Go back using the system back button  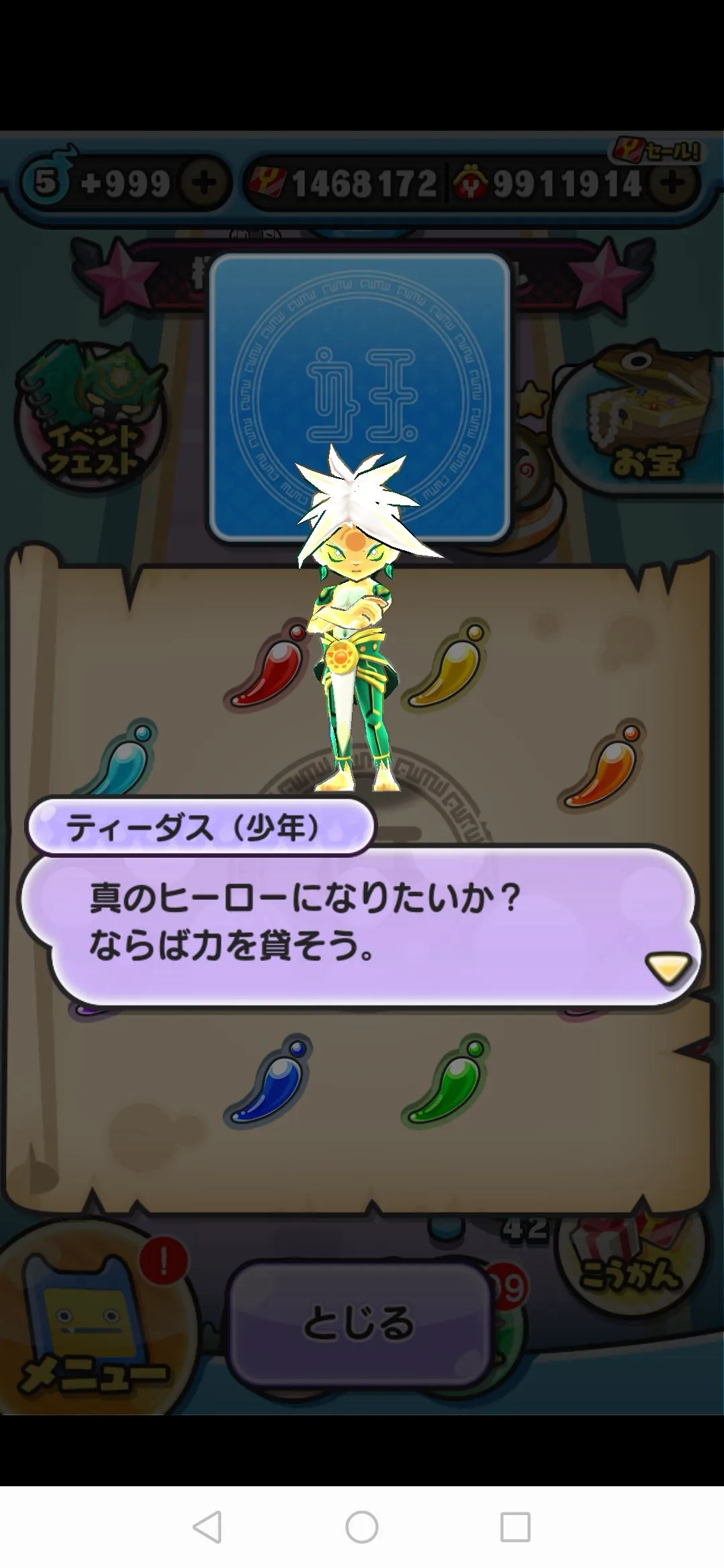point(207,1527)
